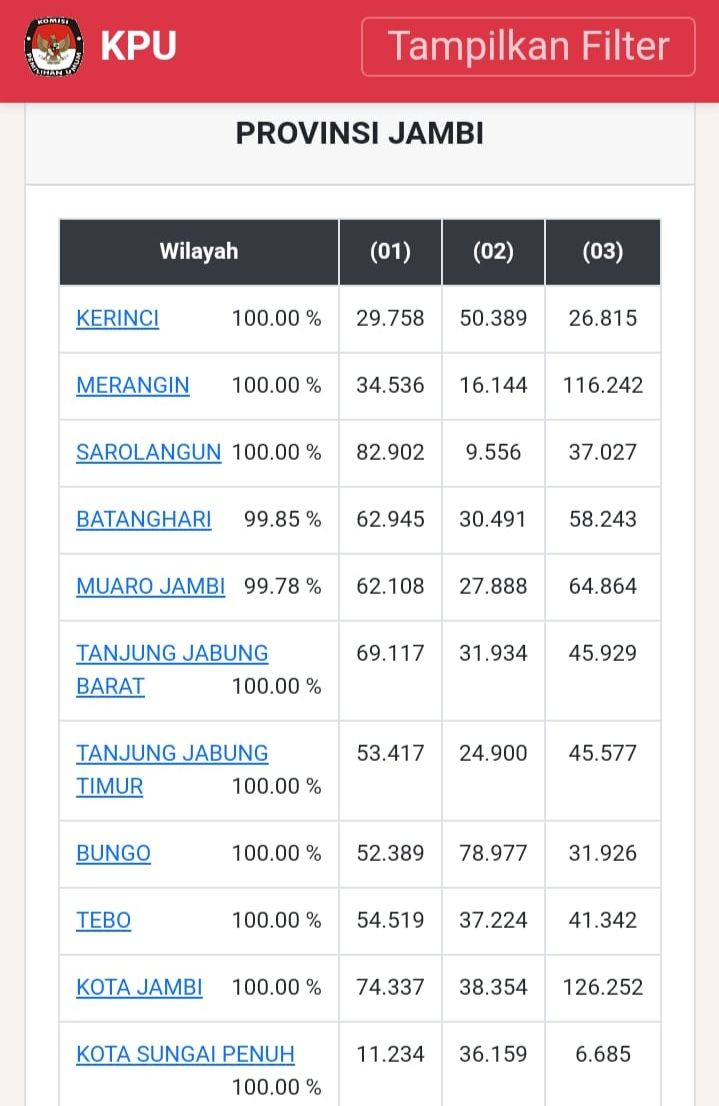
Task: View KOTA JAMBI results
Action: (139, 988)
